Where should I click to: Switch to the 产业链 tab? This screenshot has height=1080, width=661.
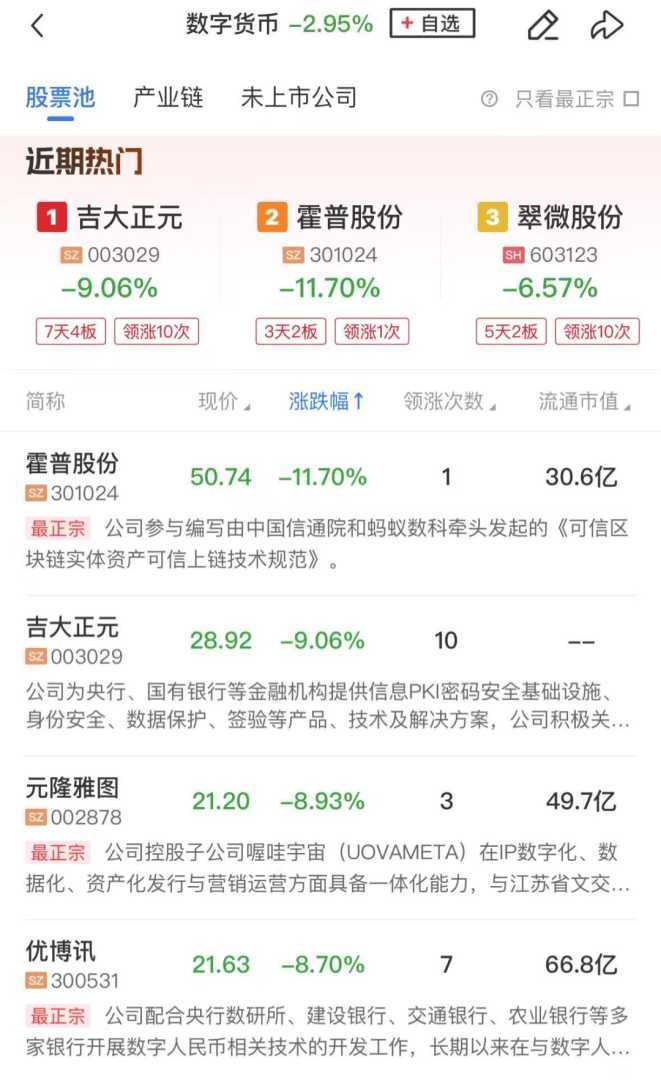(168, 98)
